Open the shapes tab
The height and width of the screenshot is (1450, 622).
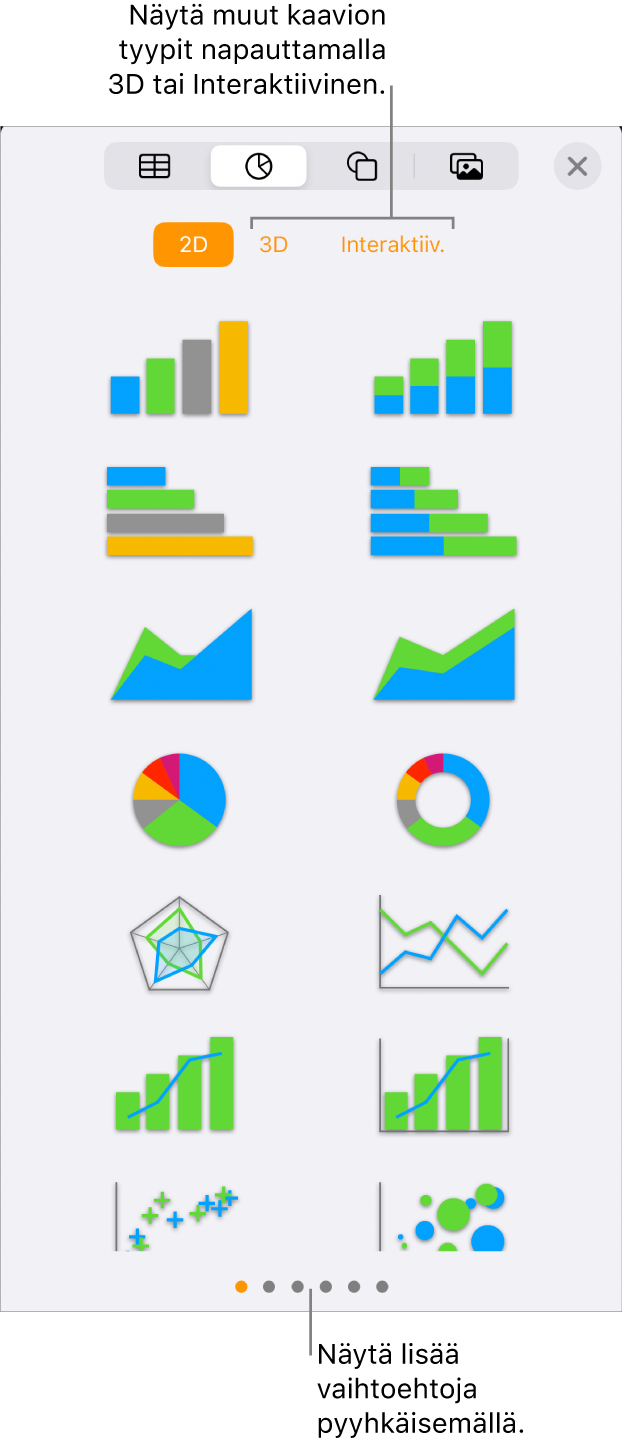(361, 166)
